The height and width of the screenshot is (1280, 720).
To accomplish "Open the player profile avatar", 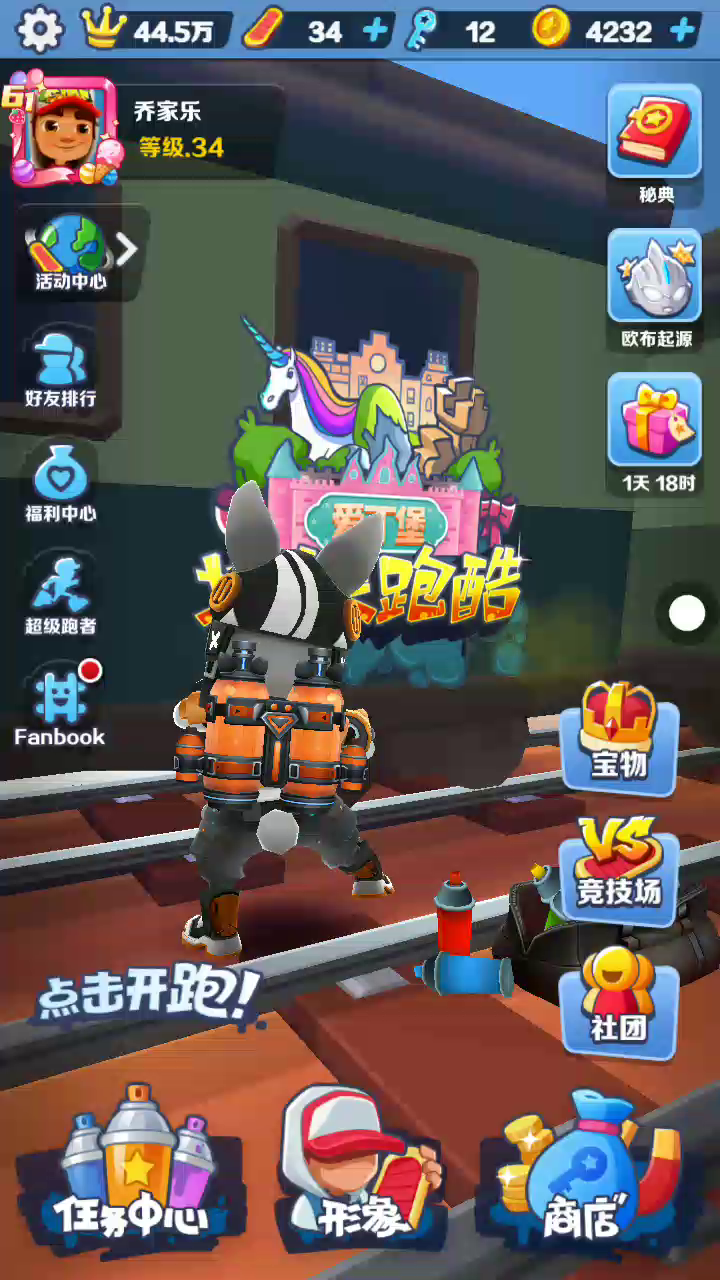I will [63, 130].
